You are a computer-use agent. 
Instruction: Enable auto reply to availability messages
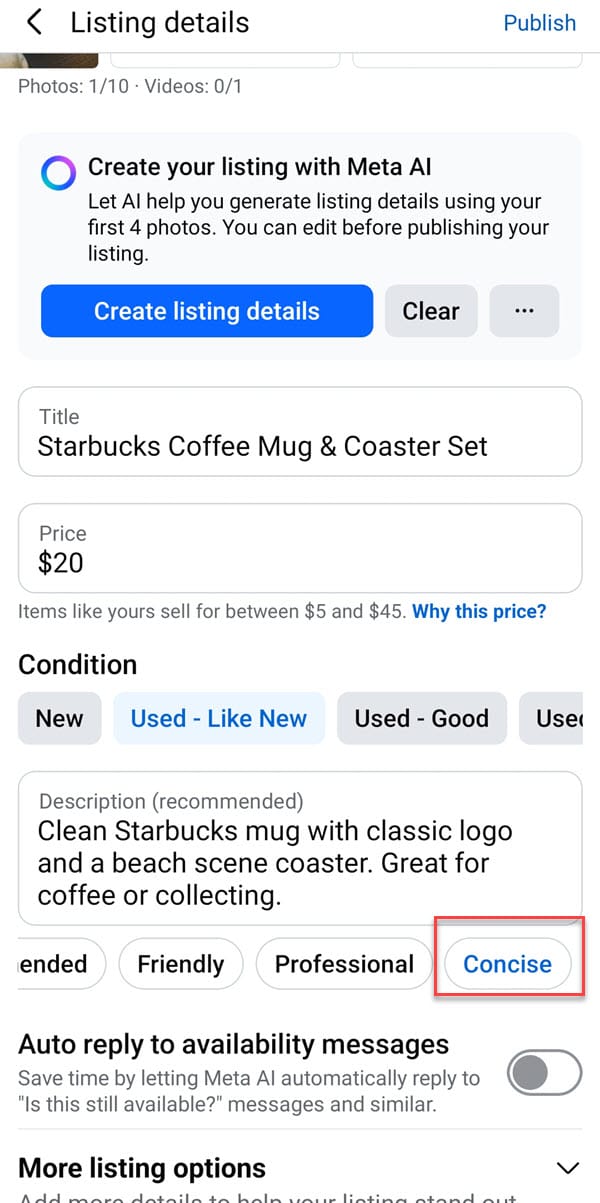point(544,1074)
